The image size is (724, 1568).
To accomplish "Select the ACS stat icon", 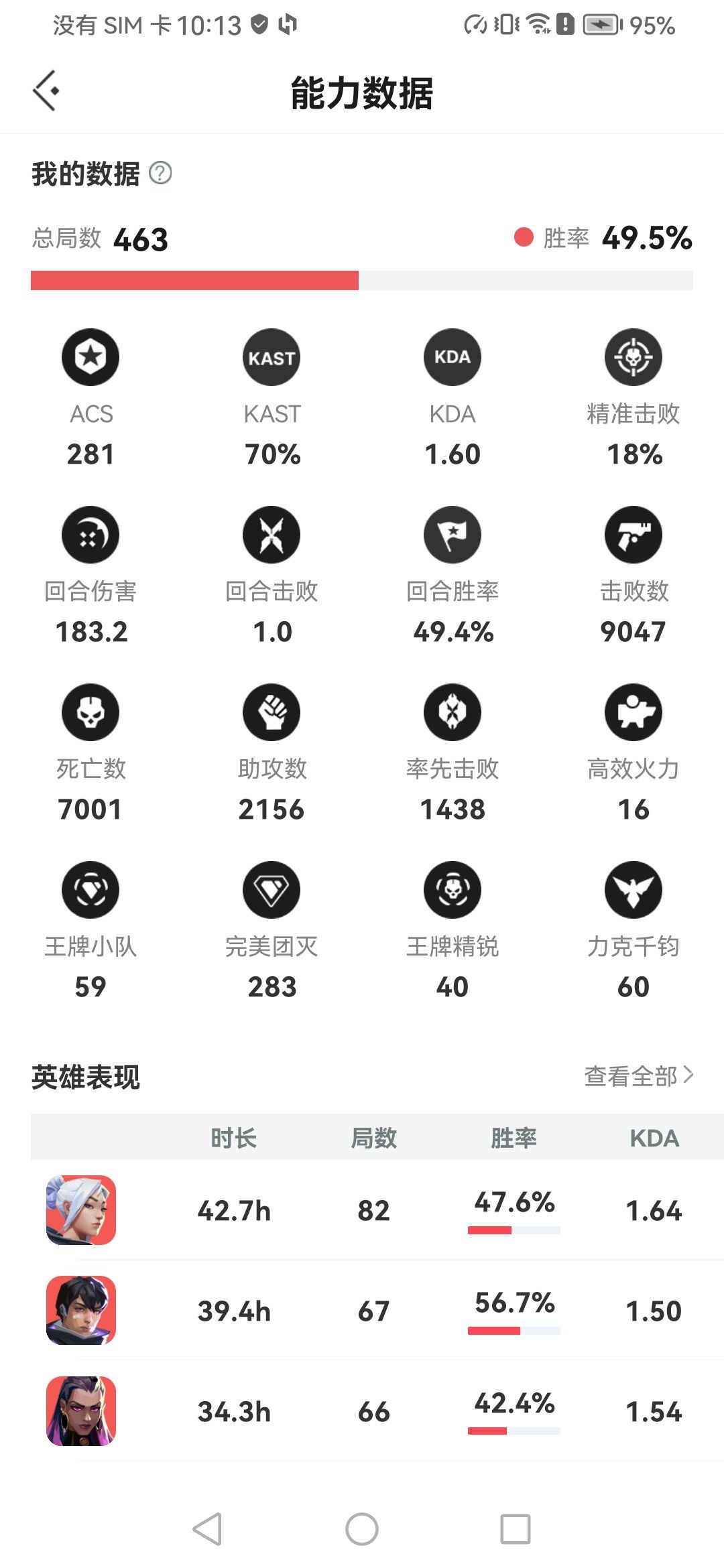I will 90,357.
